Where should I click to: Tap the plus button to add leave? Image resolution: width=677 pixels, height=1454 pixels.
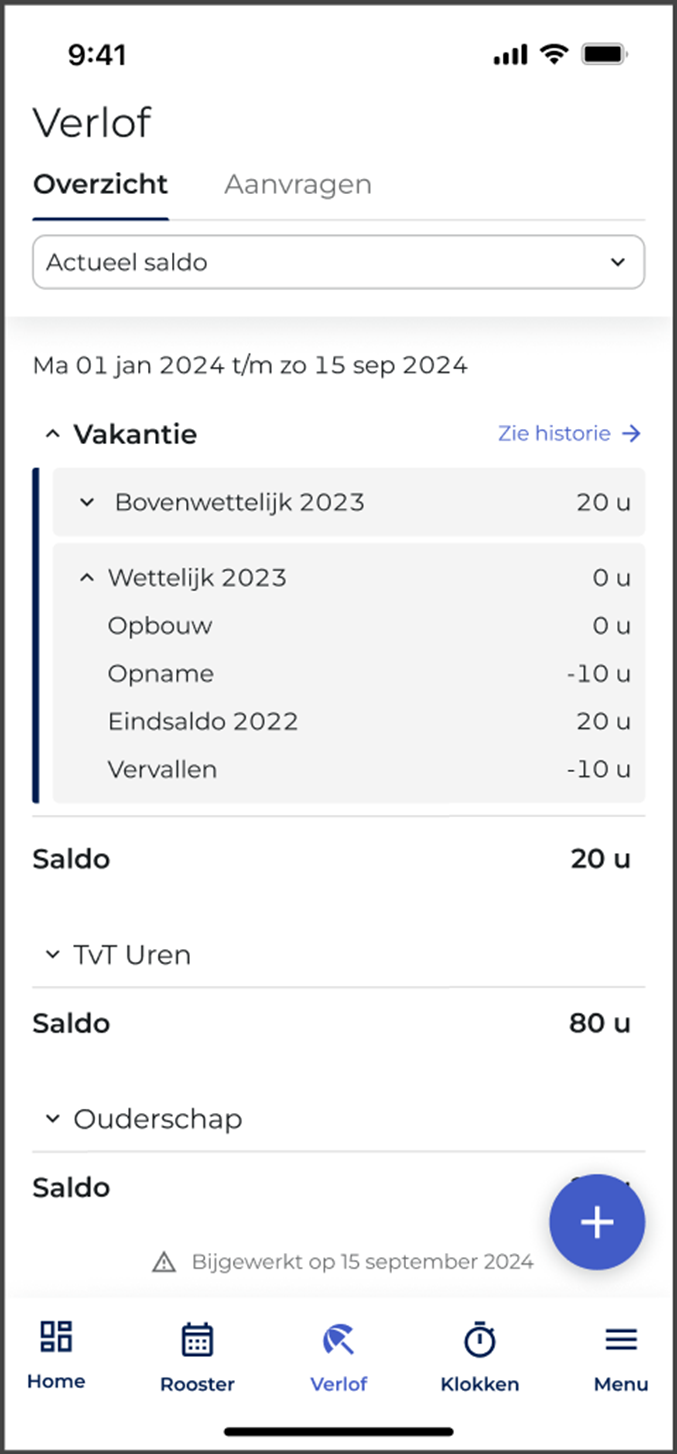point(597,1222)
